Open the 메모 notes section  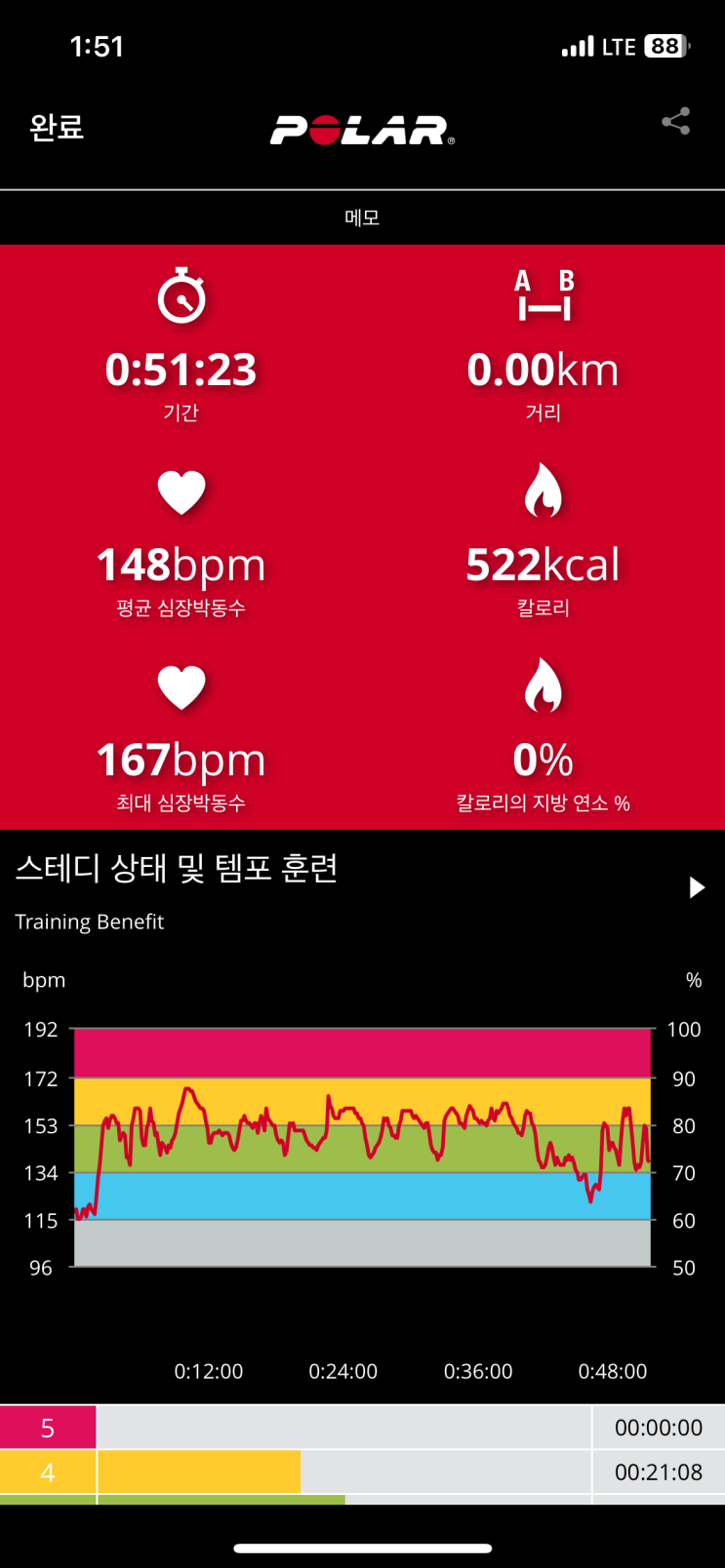point(362,217)
